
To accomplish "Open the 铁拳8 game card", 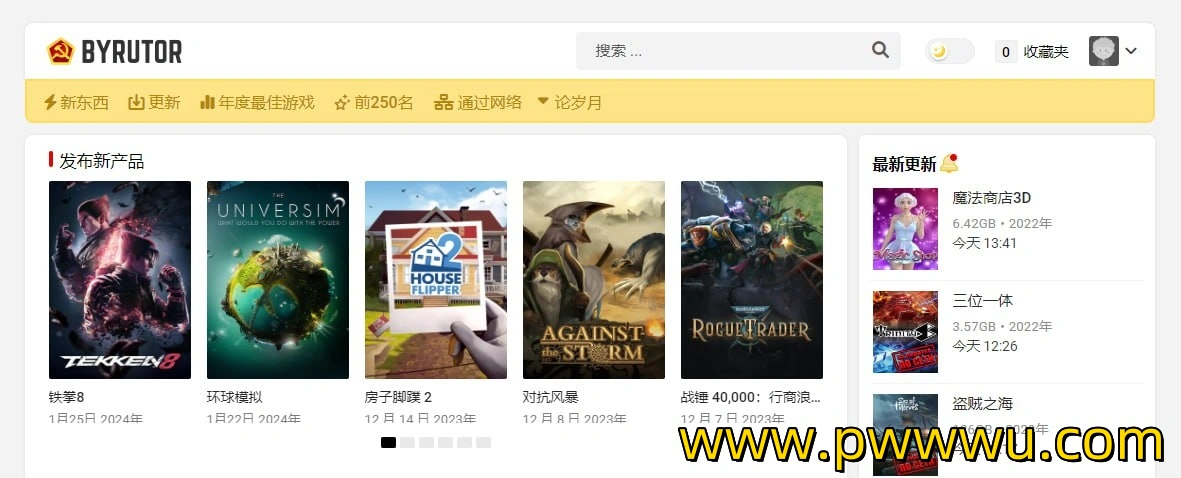I will coord(120,280).
